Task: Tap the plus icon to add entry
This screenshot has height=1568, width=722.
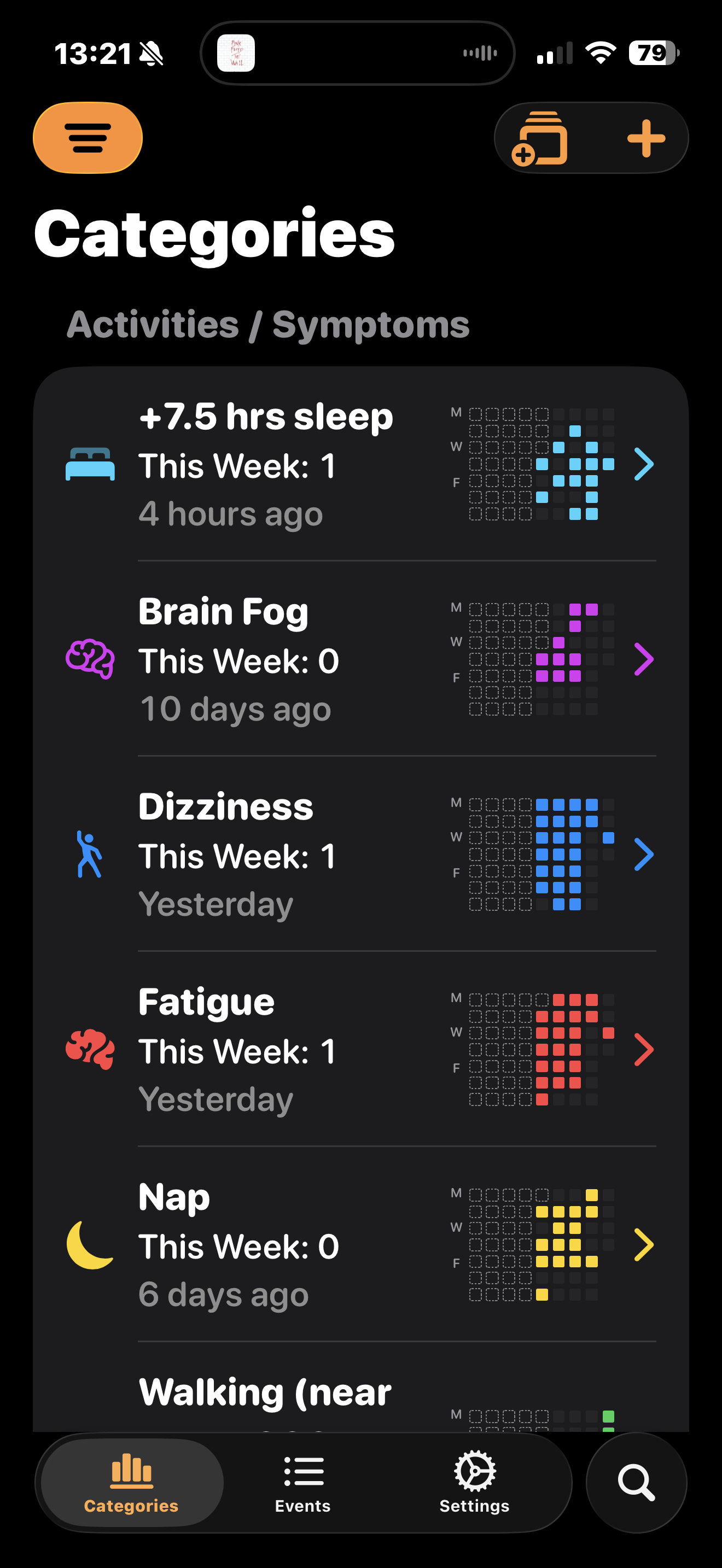Action: [646, 138]
